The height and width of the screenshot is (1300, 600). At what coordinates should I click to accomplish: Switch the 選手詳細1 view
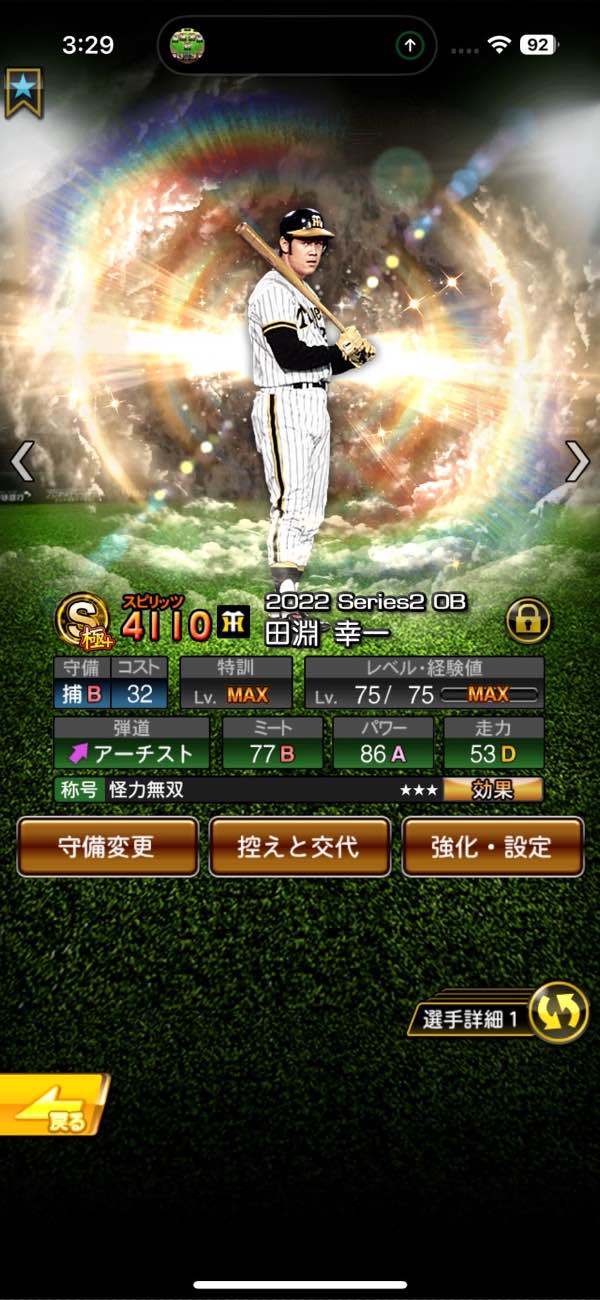coord(557,1013)
